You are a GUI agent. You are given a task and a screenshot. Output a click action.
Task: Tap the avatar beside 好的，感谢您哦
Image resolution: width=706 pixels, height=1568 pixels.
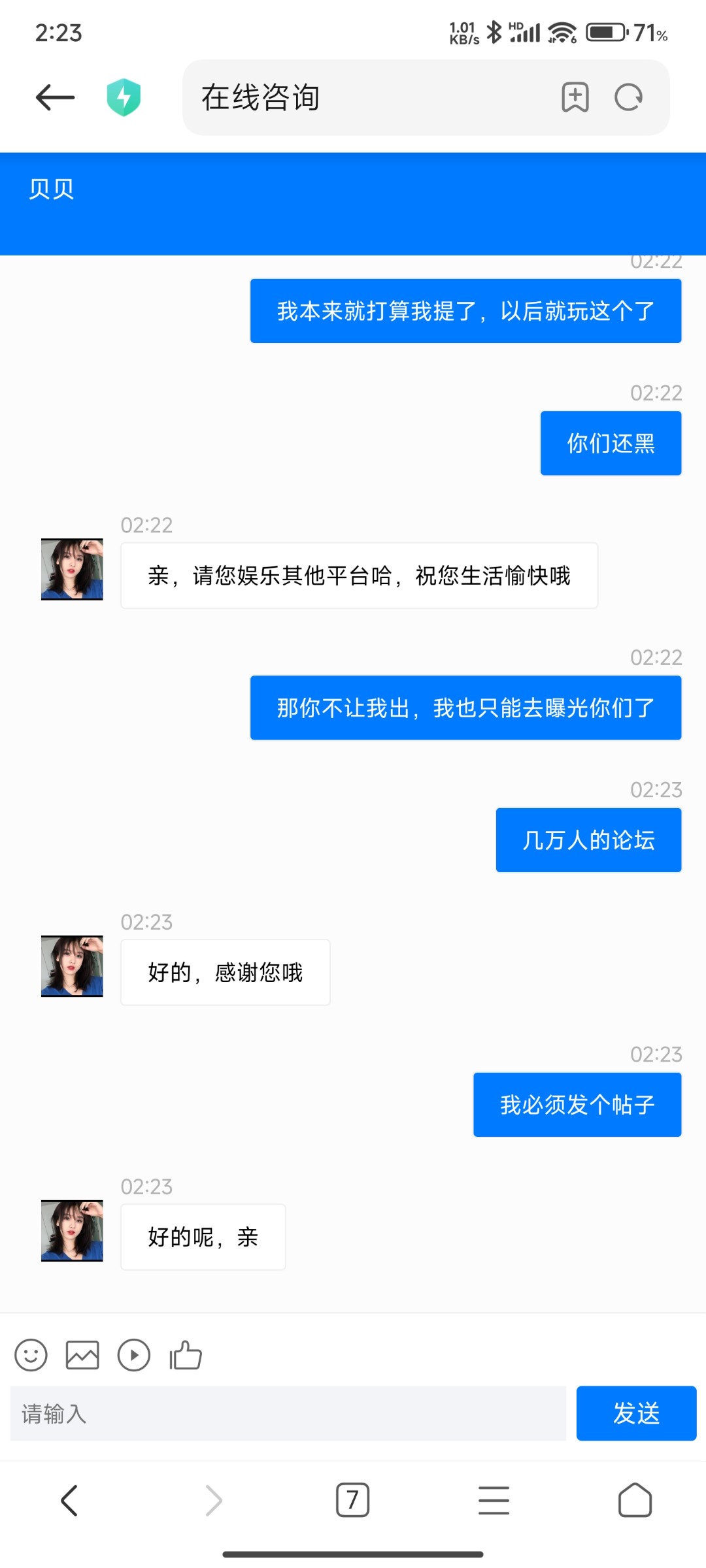(x=71, y=967)
